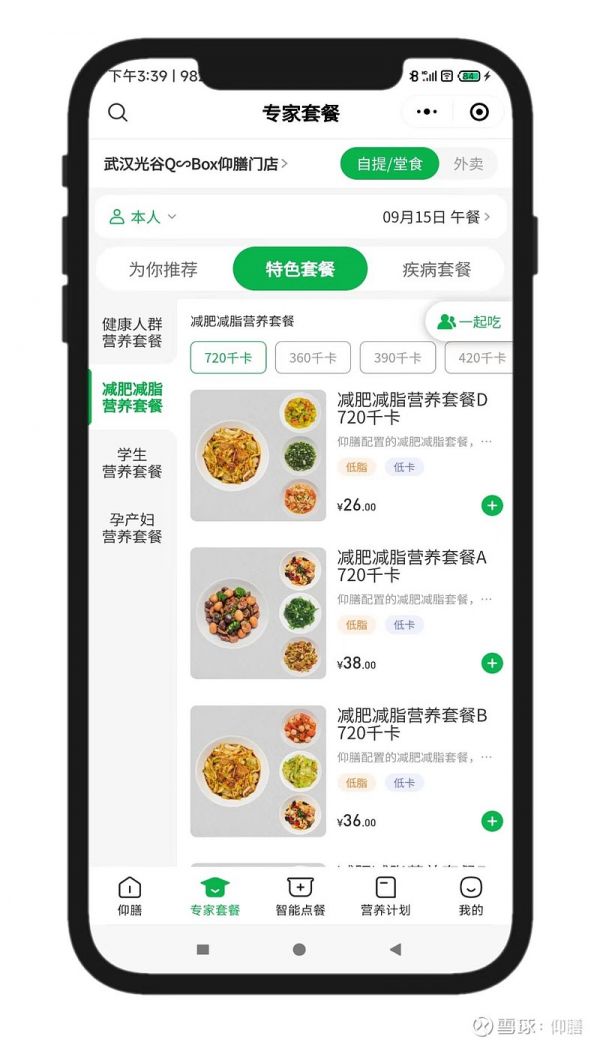This screenshot has width=600, height=1045.
Task: Close the mini program with the circle icon
Action: (x=479, y=112)
